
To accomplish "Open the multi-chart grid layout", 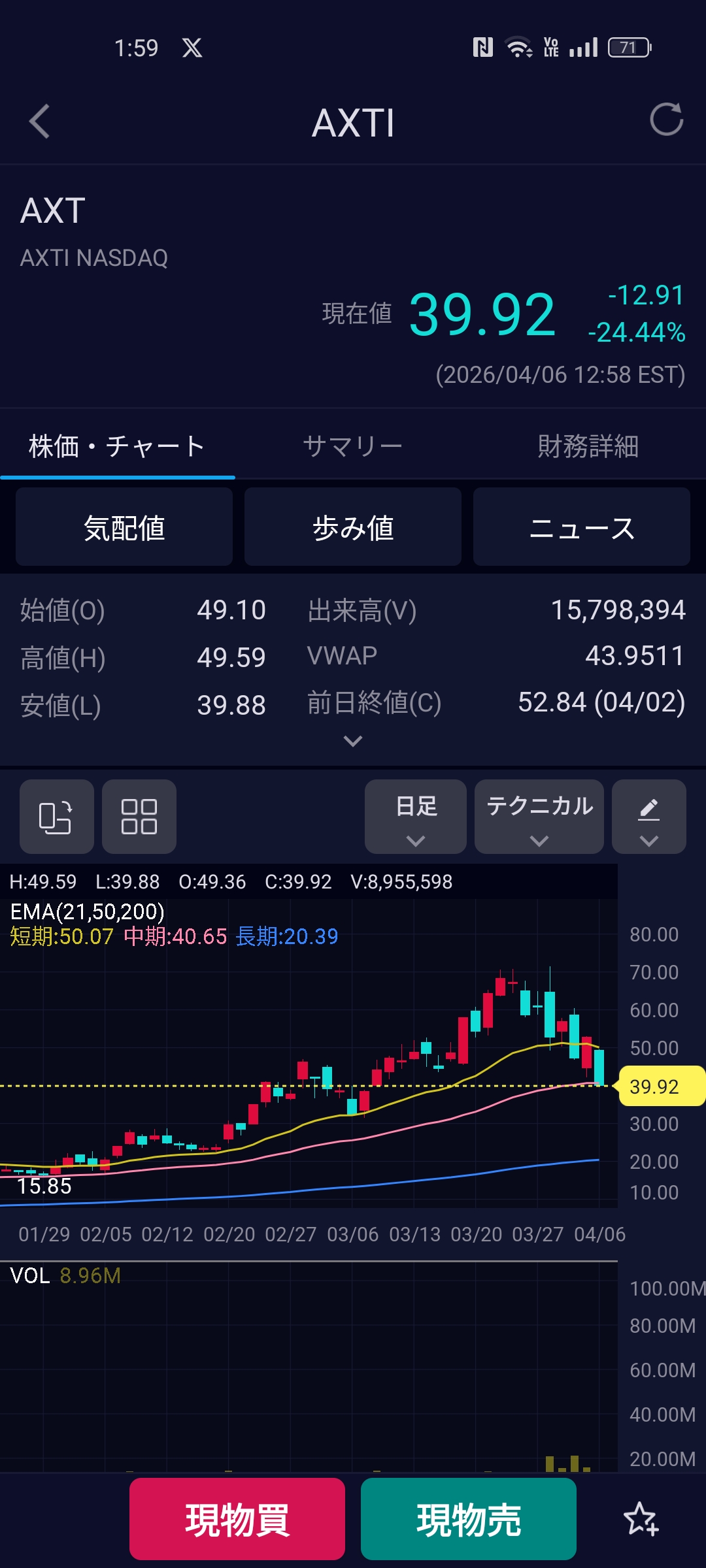I will click(139, 817).
